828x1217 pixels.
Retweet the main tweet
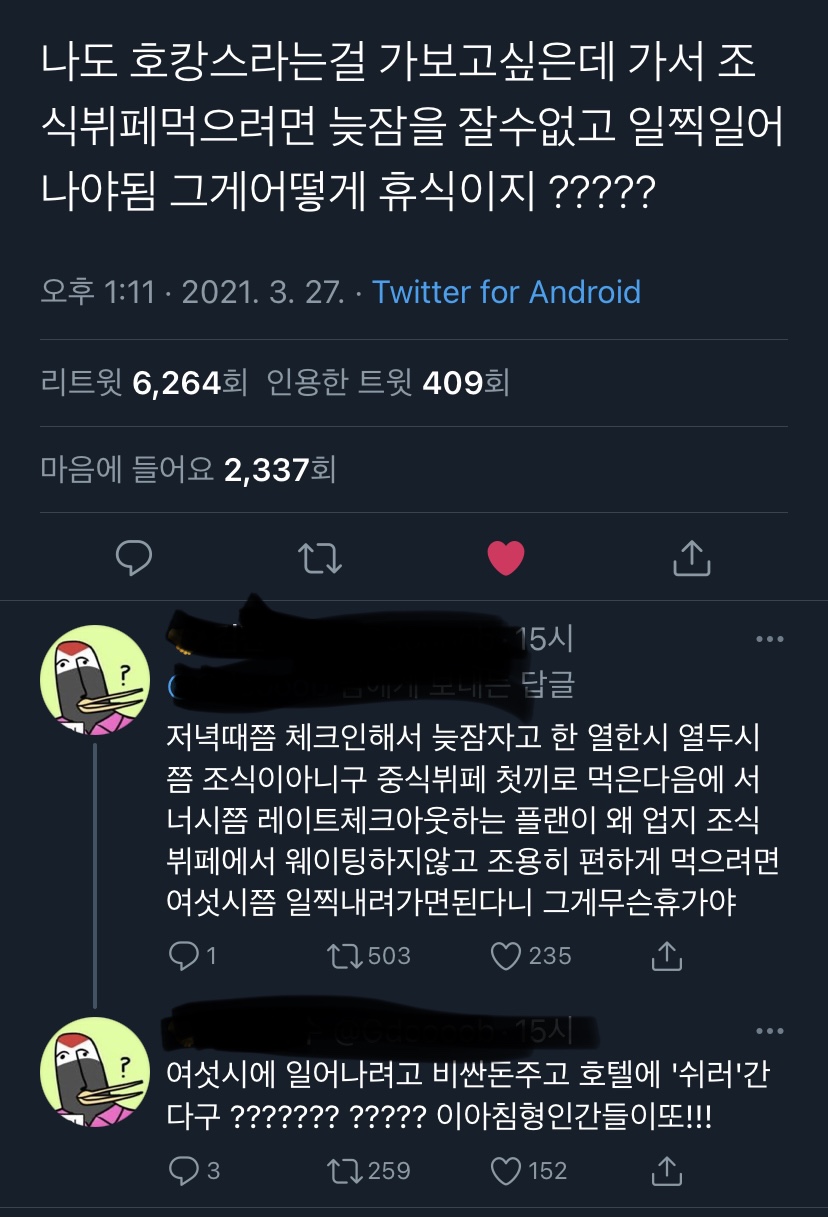pos(320,558)
